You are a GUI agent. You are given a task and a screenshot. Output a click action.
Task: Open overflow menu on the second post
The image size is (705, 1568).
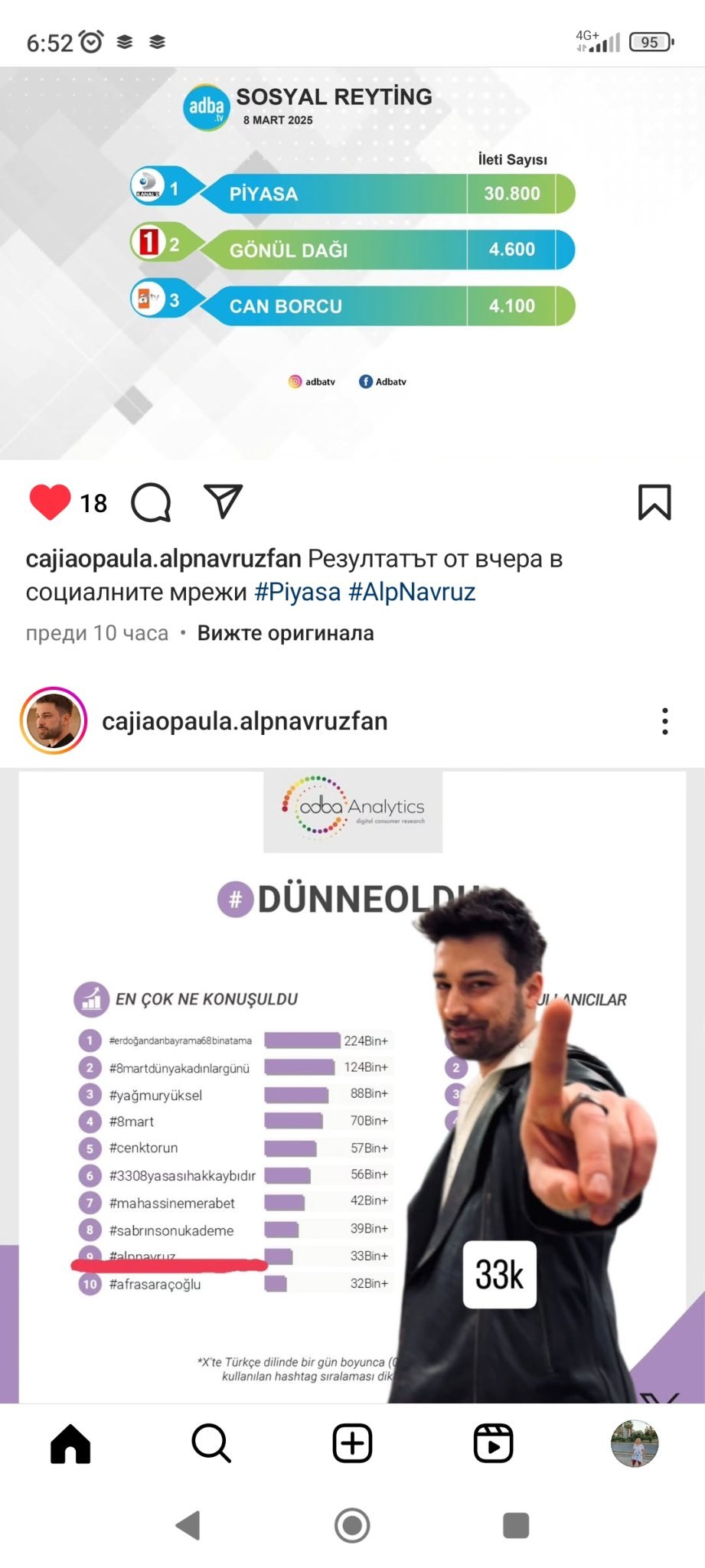(664, 721)
